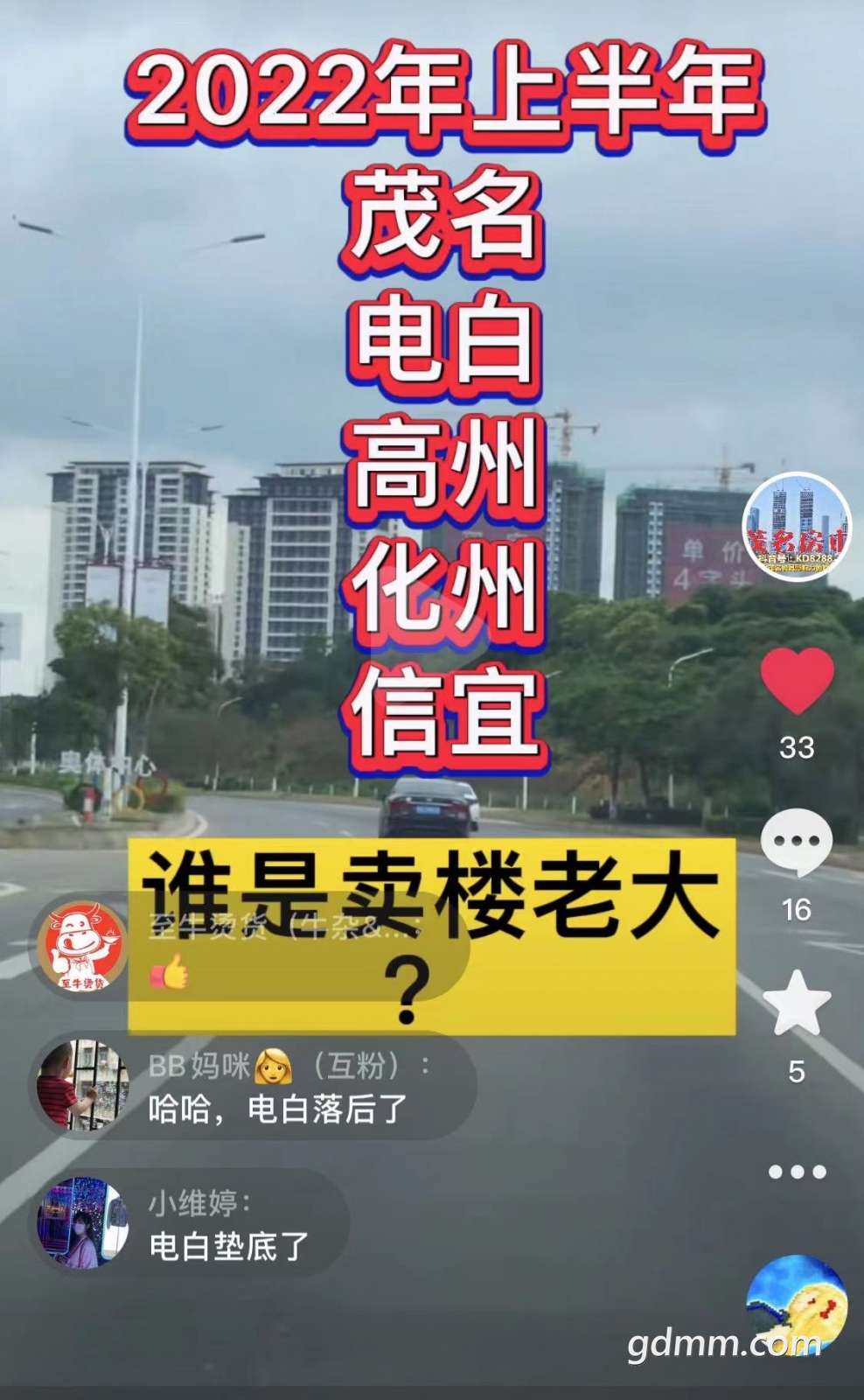The height and width of the screenshot is (1400, 864).
Task: Open the author's profile avatar
Action: [797, 527]
